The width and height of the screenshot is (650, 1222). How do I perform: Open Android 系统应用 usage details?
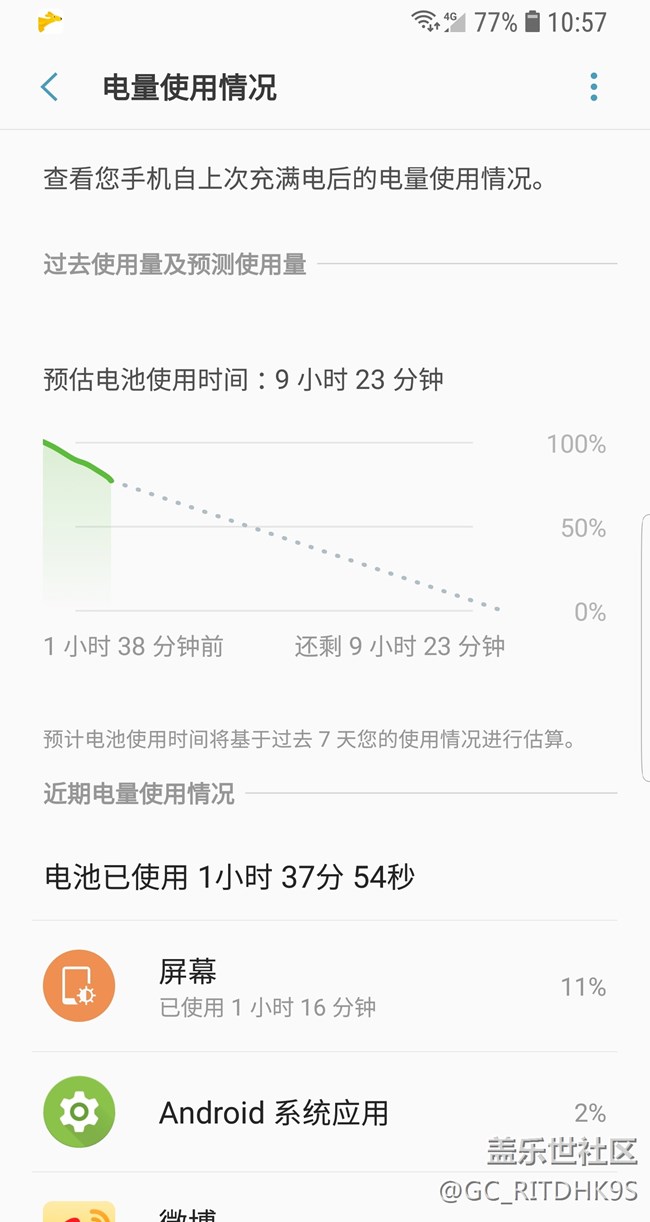[325, 1112]
